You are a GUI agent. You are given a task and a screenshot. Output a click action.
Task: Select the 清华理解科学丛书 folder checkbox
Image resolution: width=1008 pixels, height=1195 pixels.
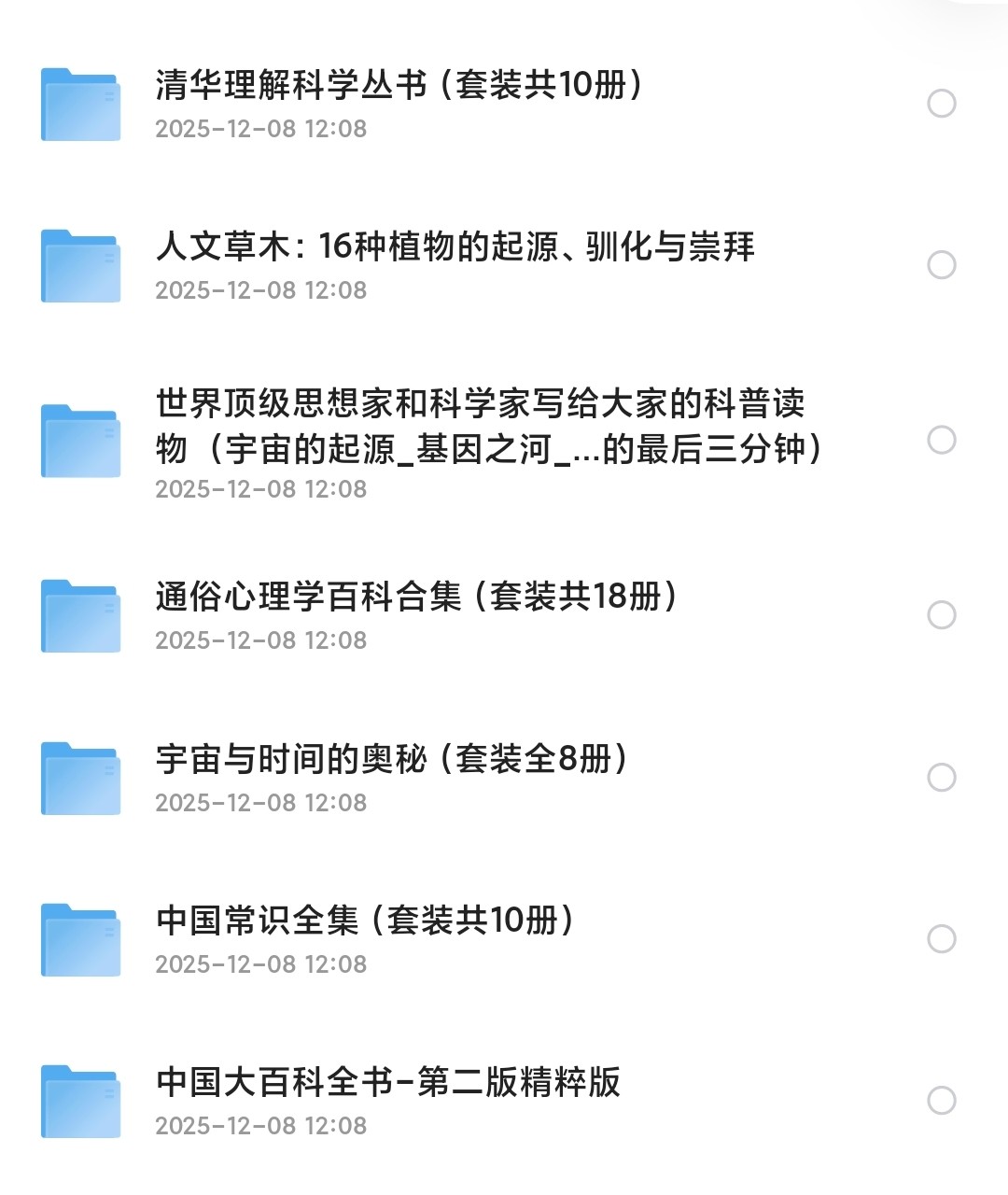[x=942, y=104]
